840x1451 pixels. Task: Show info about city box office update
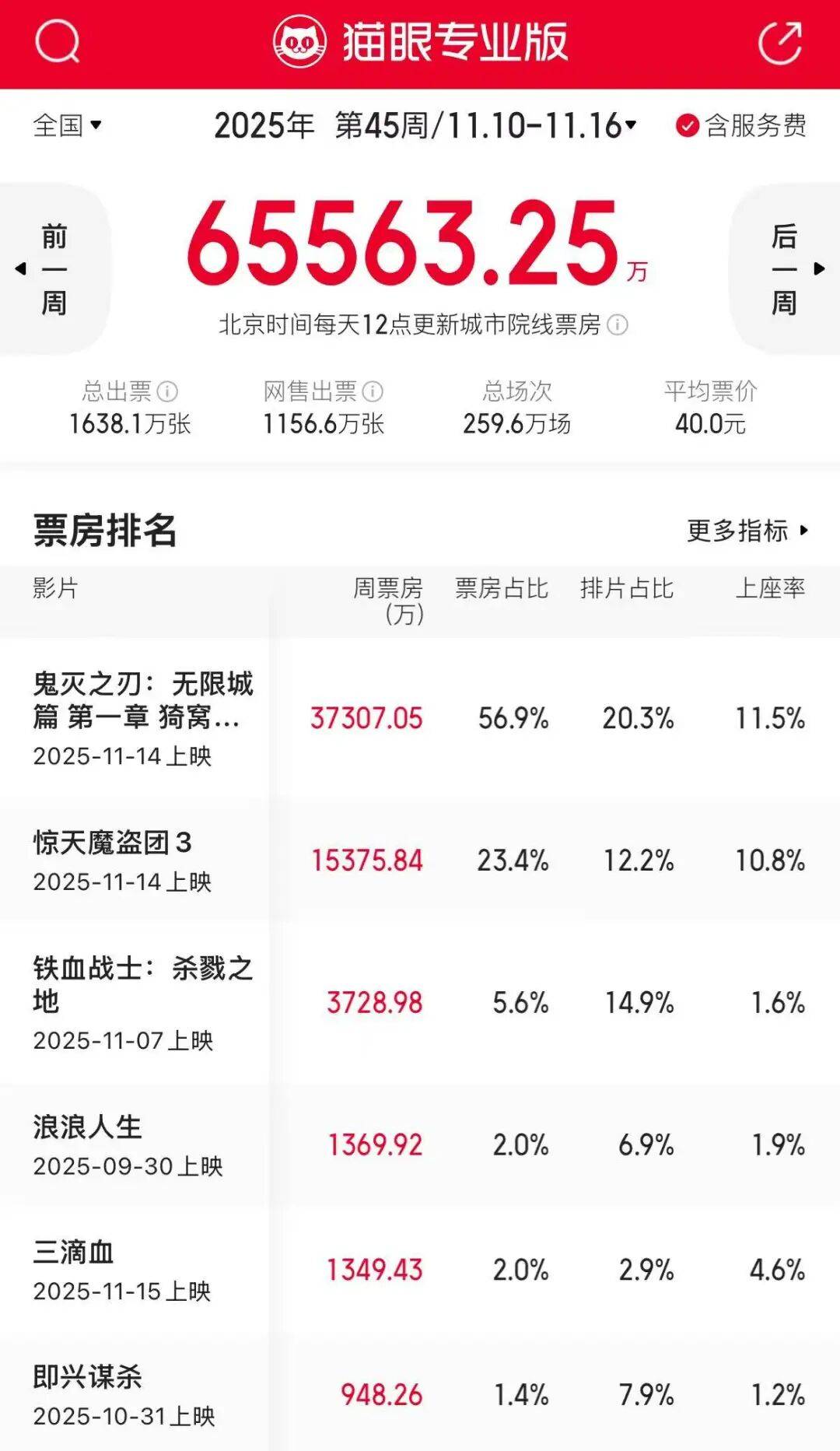pyautogui.click(x=618, y=324)
